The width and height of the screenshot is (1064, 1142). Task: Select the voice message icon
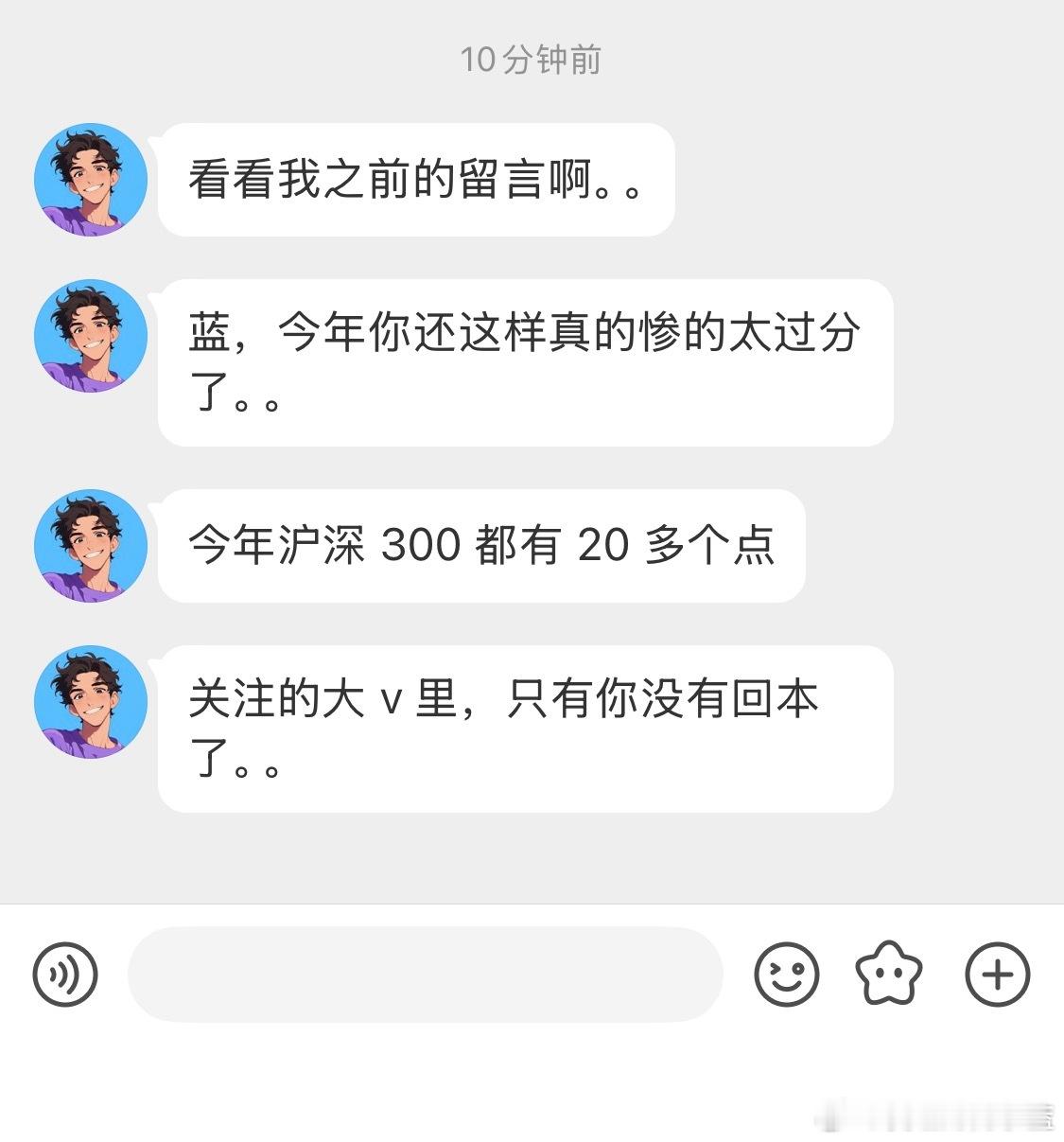pyautogui.click(x=65, y=973)
